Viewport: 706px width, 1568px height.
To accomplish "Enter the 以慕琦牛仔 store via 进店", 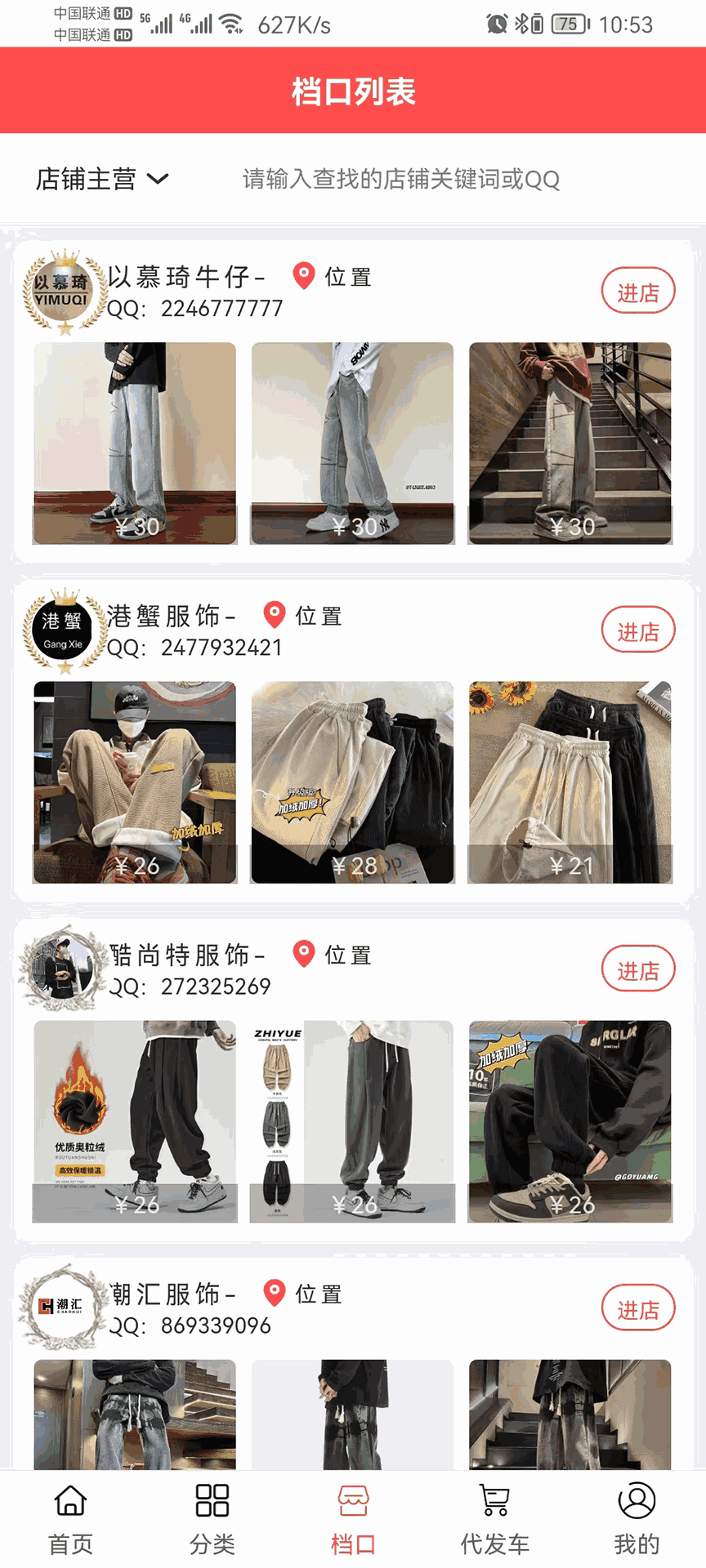I will [x=637, y=292].
